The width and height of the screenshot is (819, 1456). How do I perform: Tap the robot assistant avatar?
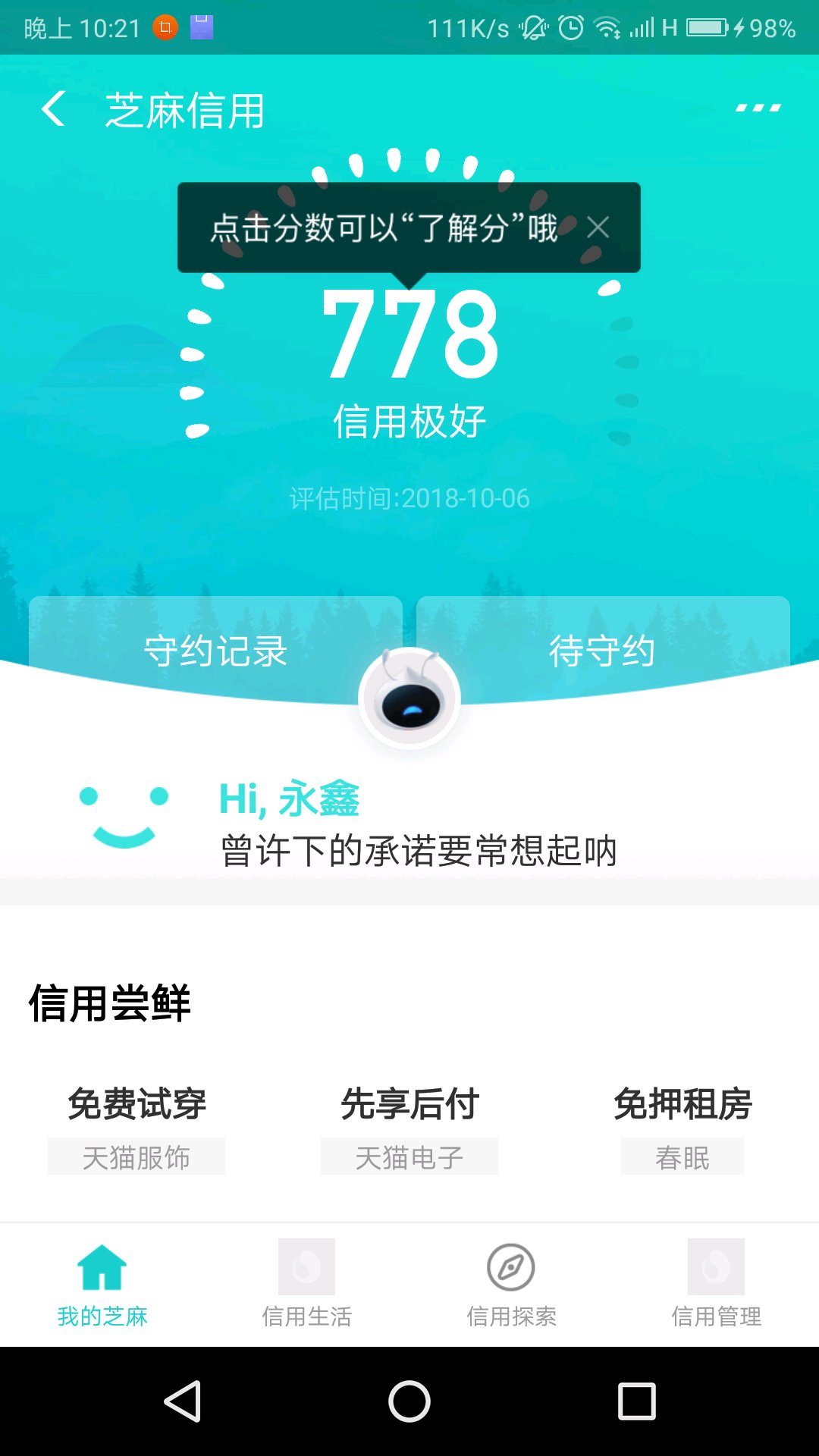[409, 699]
